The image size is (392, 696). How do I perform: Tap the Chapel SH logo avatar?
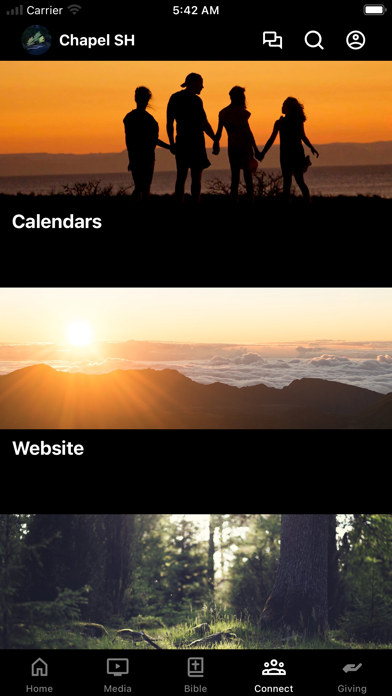pos(36,40)
